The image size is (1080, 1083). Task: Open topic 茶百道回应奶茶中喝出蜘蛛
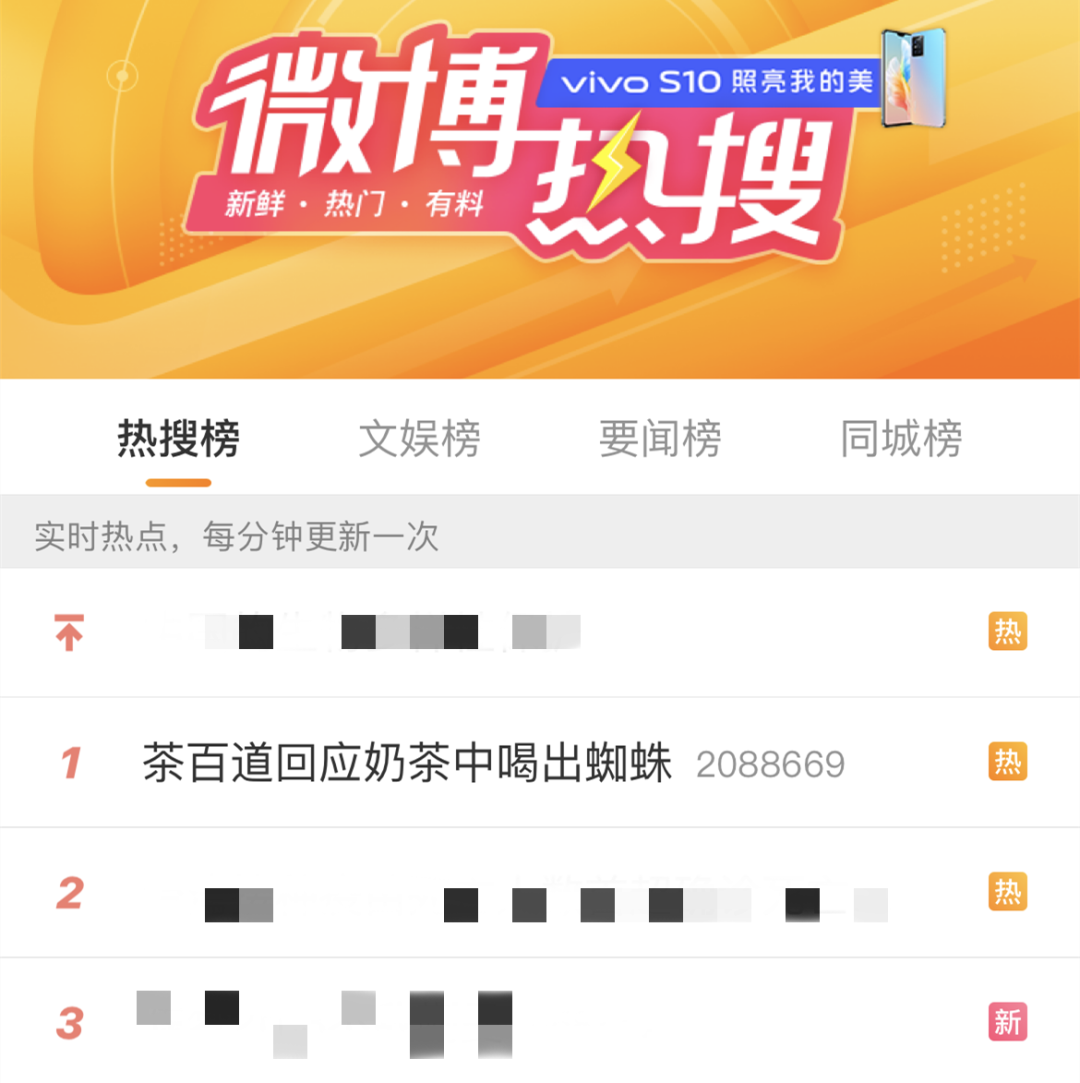pyautogui.click(x=407, y=763)
